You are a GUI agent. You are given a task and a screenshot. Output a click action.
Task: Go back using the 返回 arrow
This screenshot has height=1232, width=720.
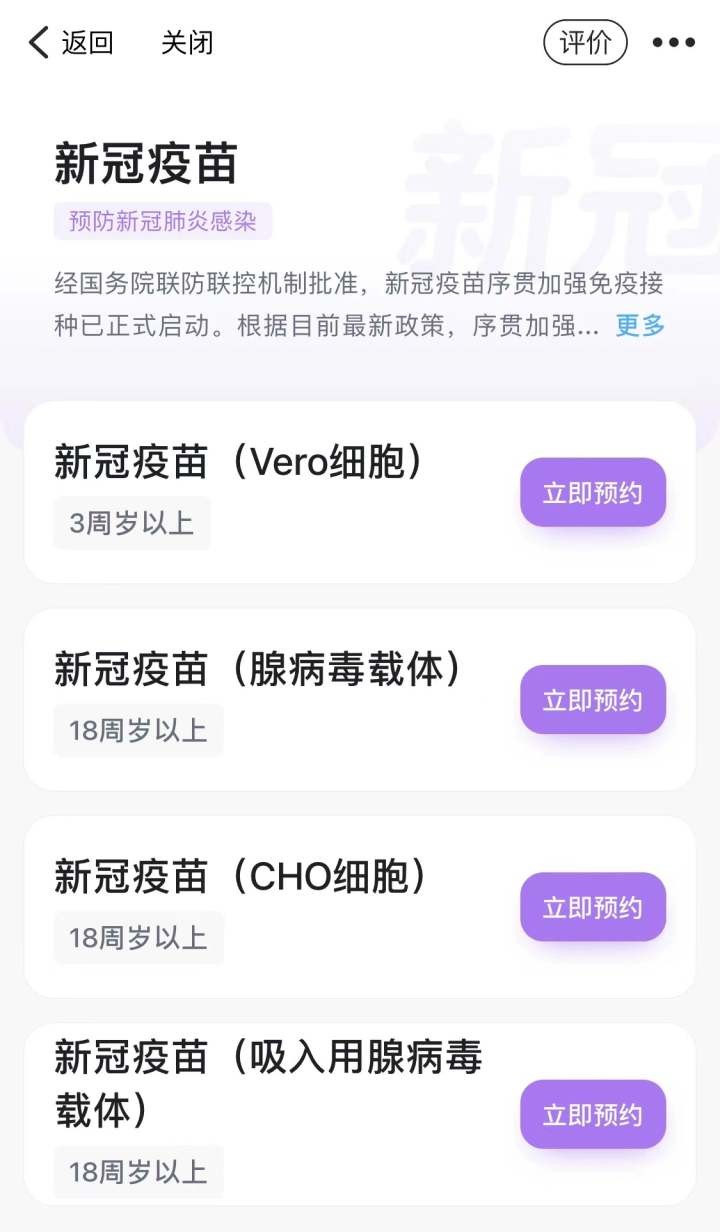[x=70, y=43]
